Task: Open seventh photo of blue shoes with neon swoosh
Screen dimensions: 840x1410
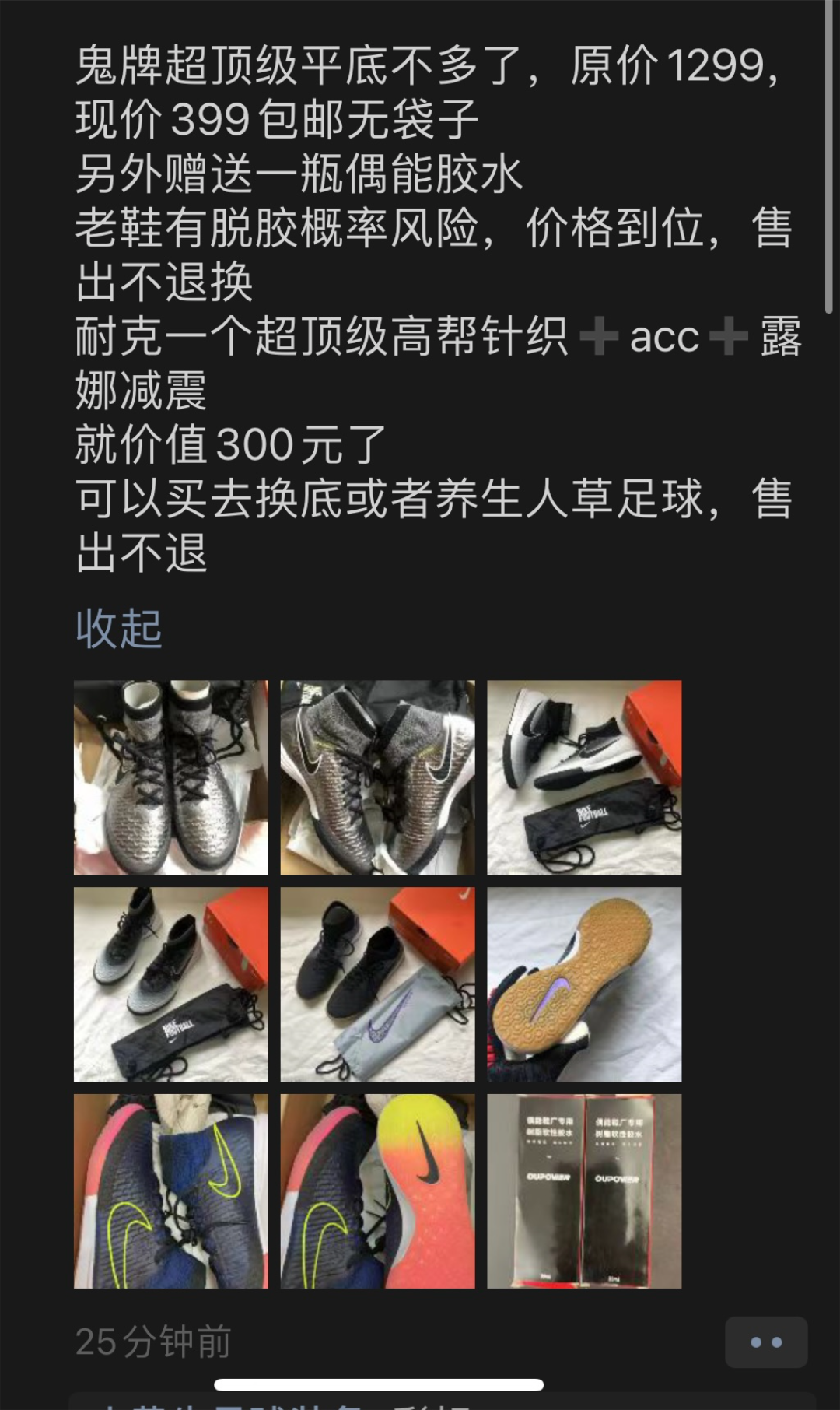Action: click(171, 1191)
